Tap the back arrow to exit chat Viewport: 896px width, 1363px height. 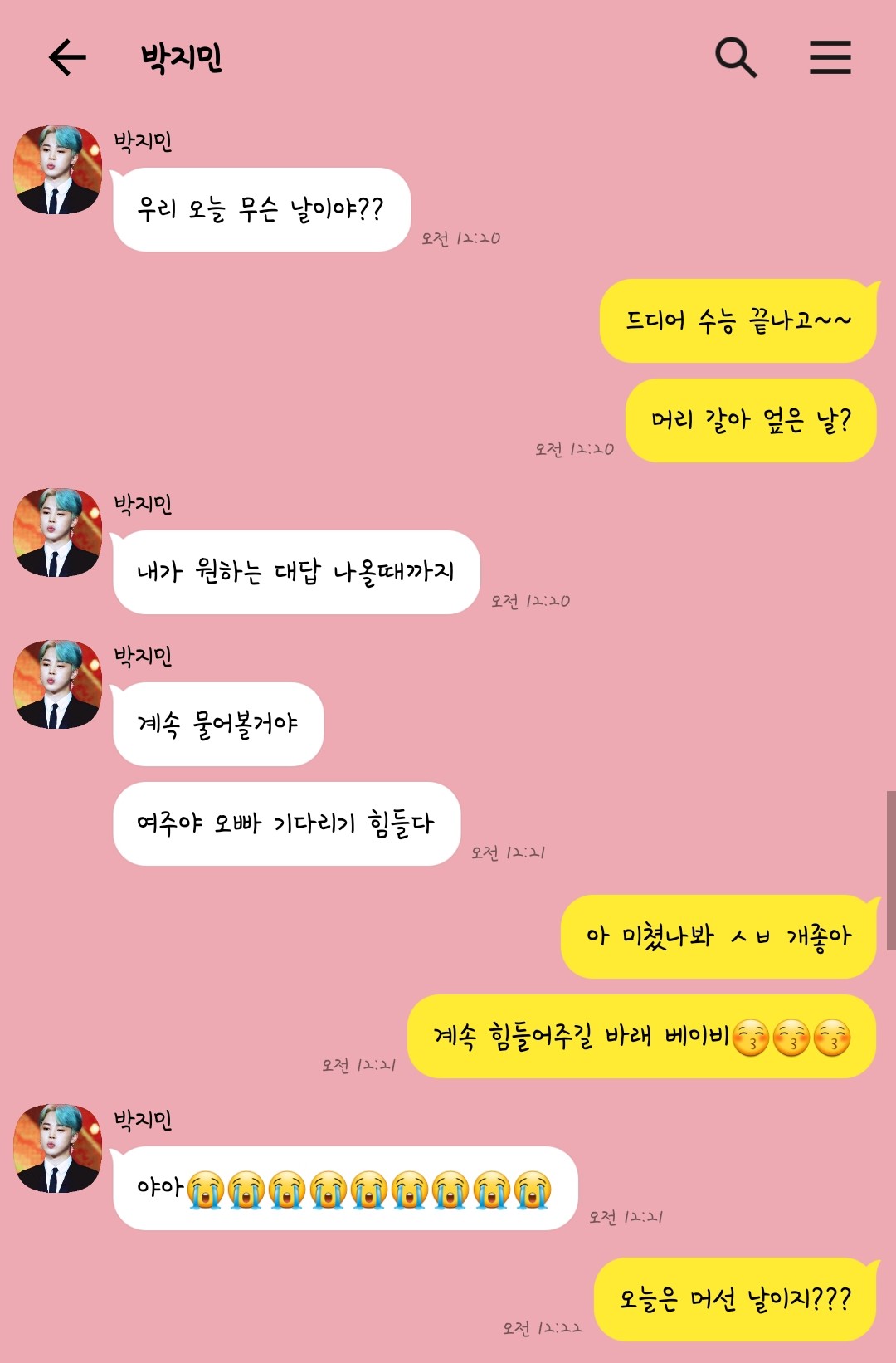66,57
